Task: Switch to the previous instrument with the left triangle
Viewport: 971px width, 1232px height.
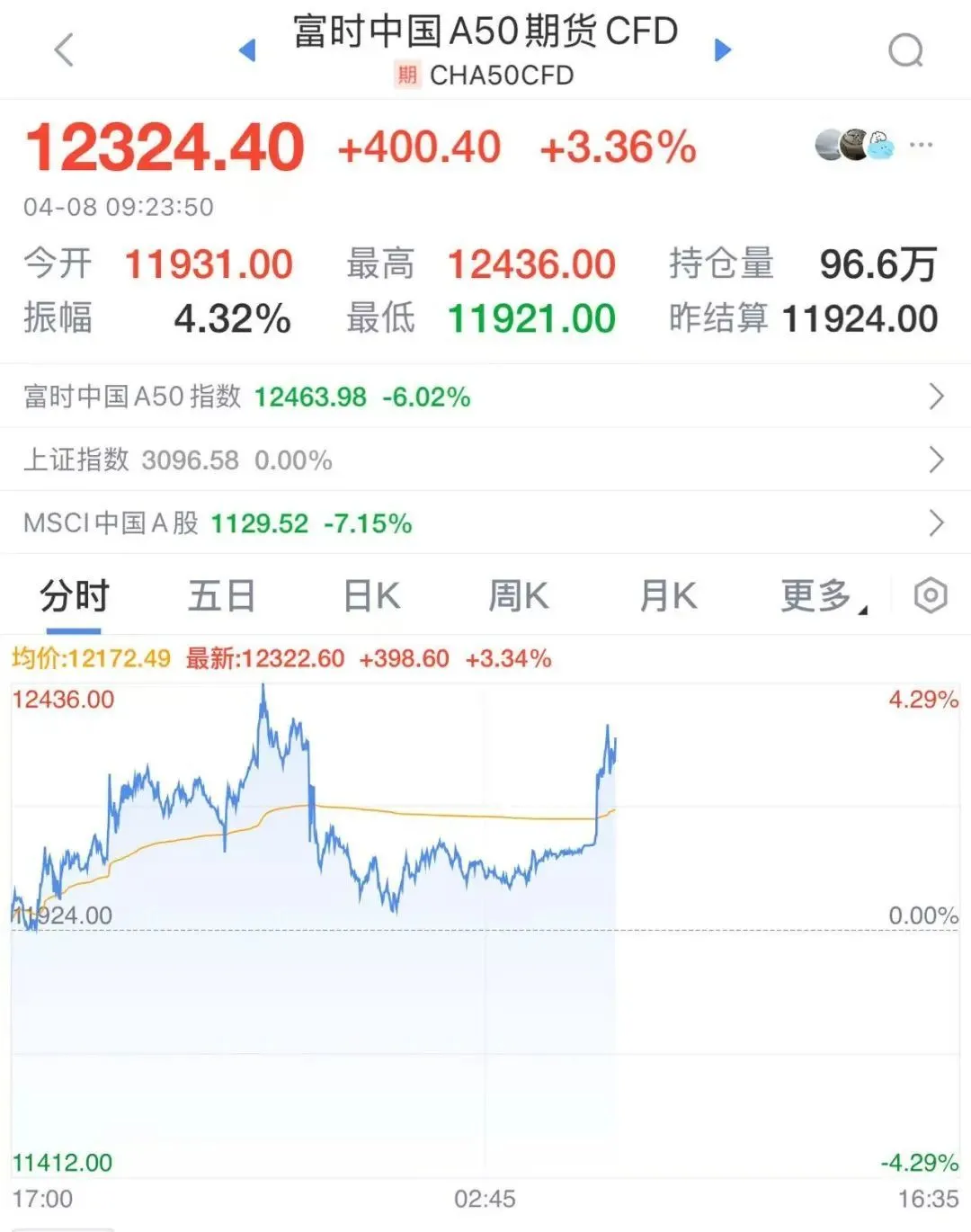Action: tap(247, 50)
